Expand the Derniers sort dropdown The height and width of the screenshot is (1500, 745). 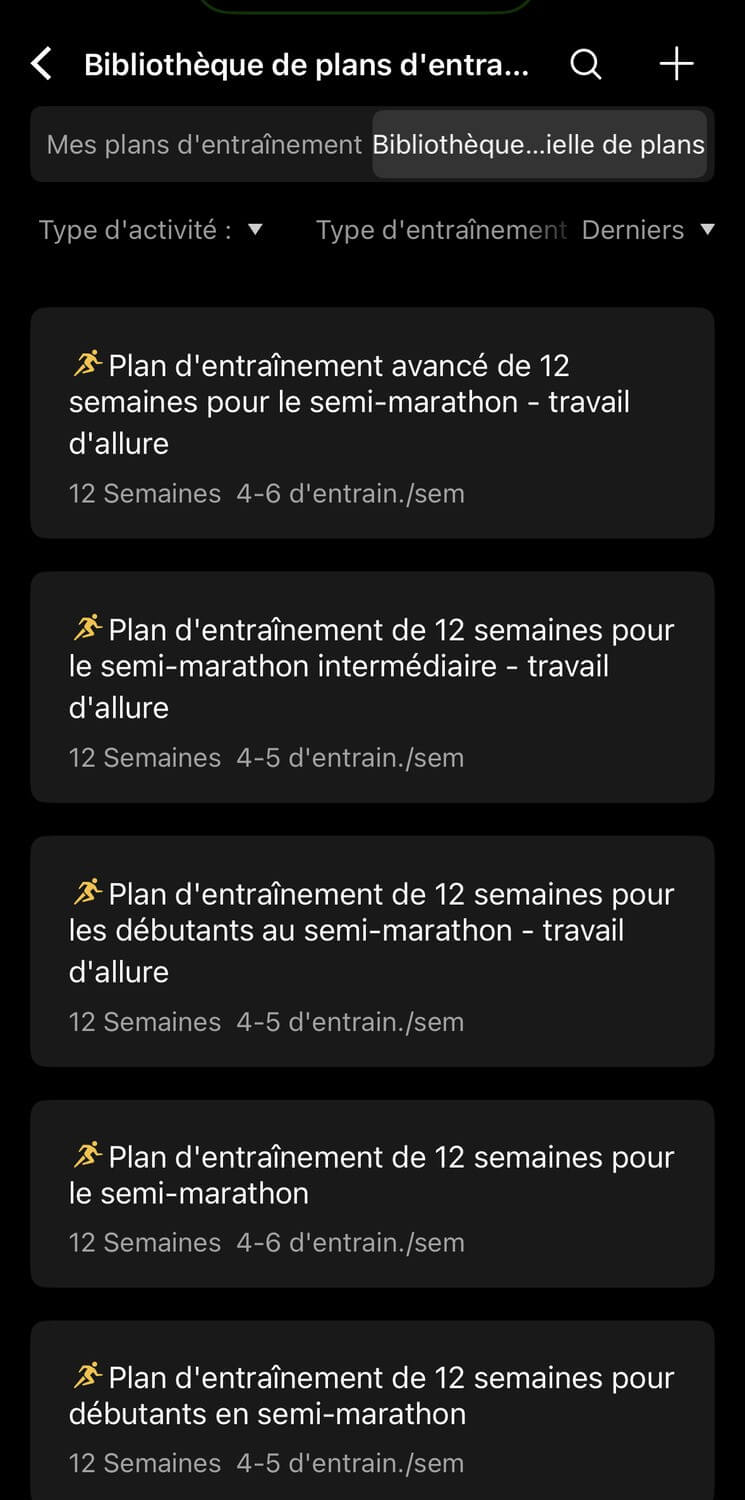pyautogui.click(x=648, y=230)
